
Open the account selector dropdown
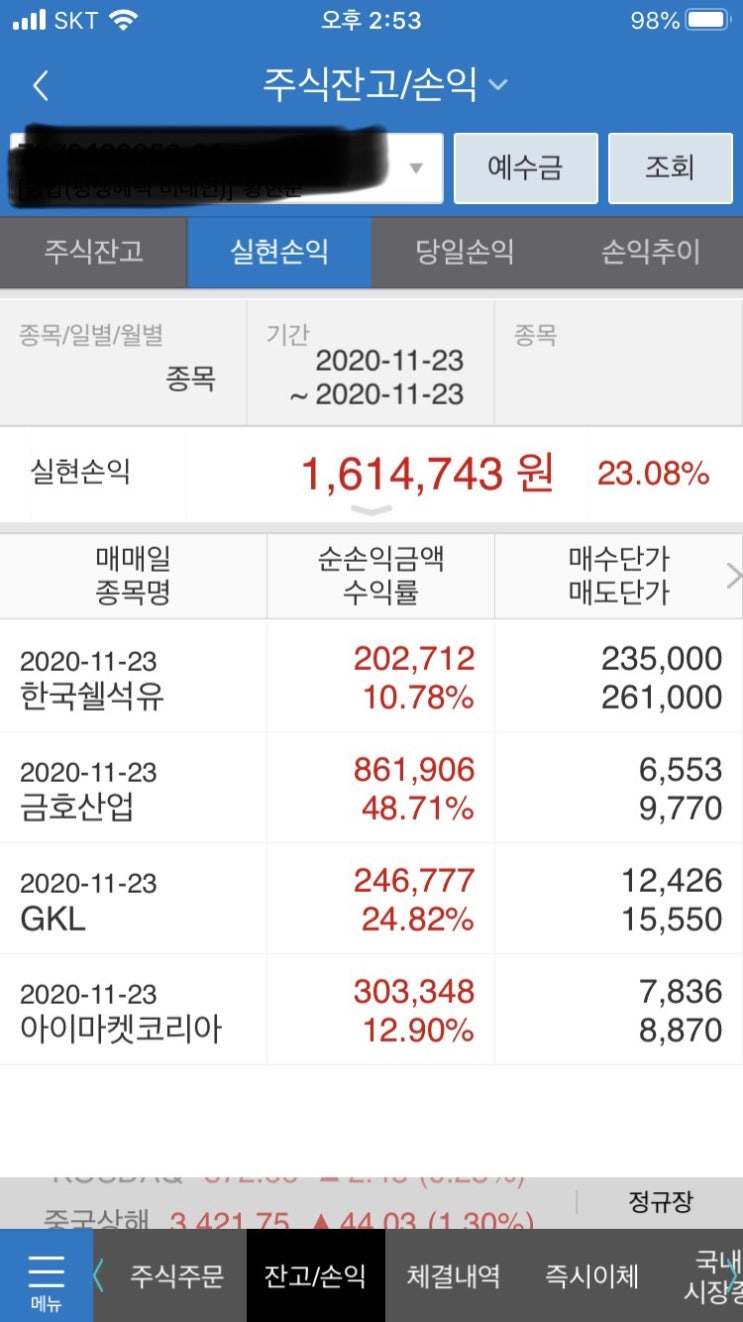coord(226,168)
